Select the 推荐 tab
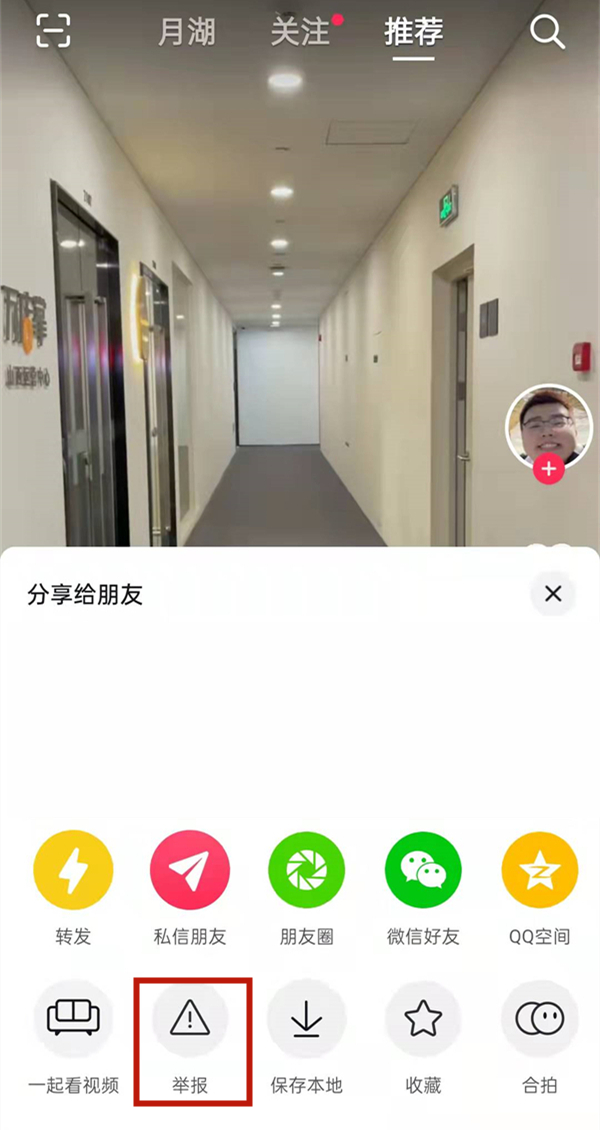This screenshot has height=1130, width=600. coord(413,32)
